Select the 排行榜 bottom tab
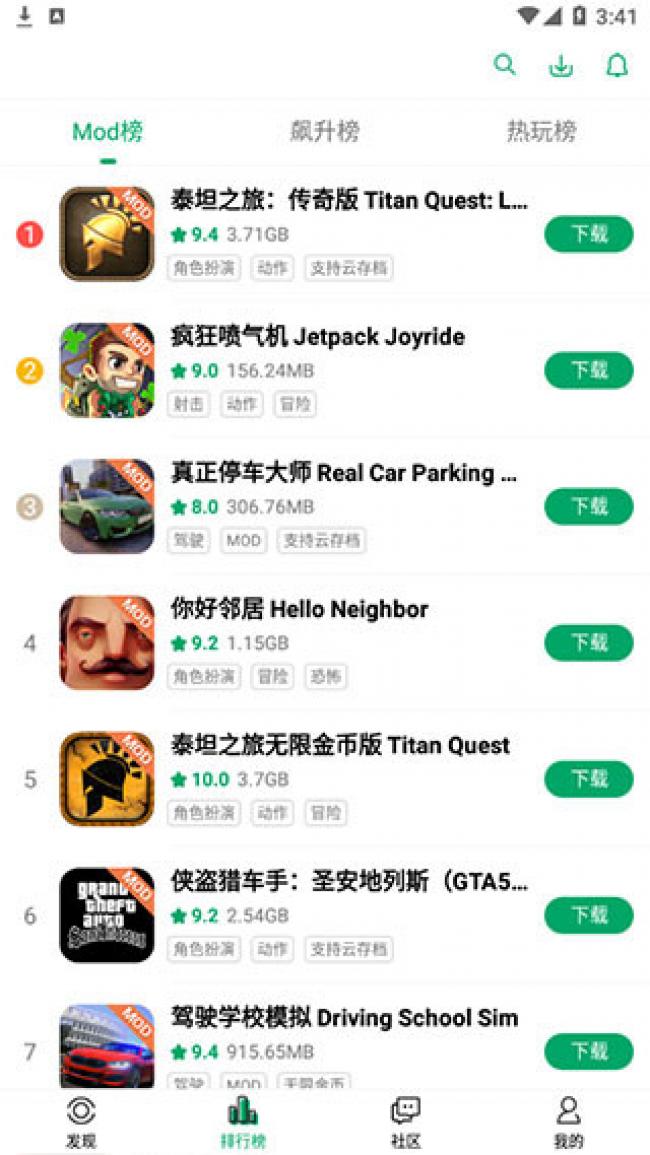The height and width of the screenshot is (1155, 650). click(243, 1122)
